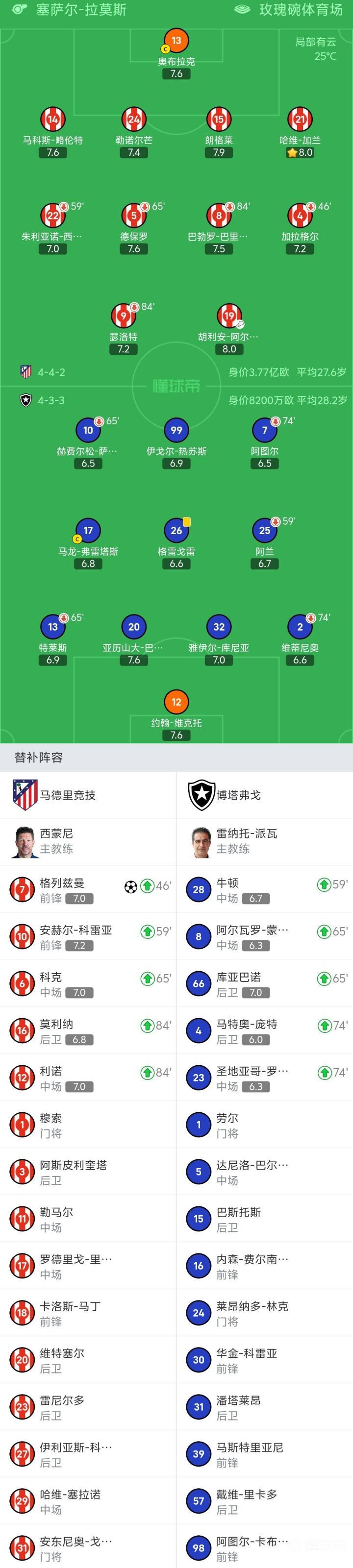
Task: Open substitute 格列兹曼's row
Action: [88, 889]
